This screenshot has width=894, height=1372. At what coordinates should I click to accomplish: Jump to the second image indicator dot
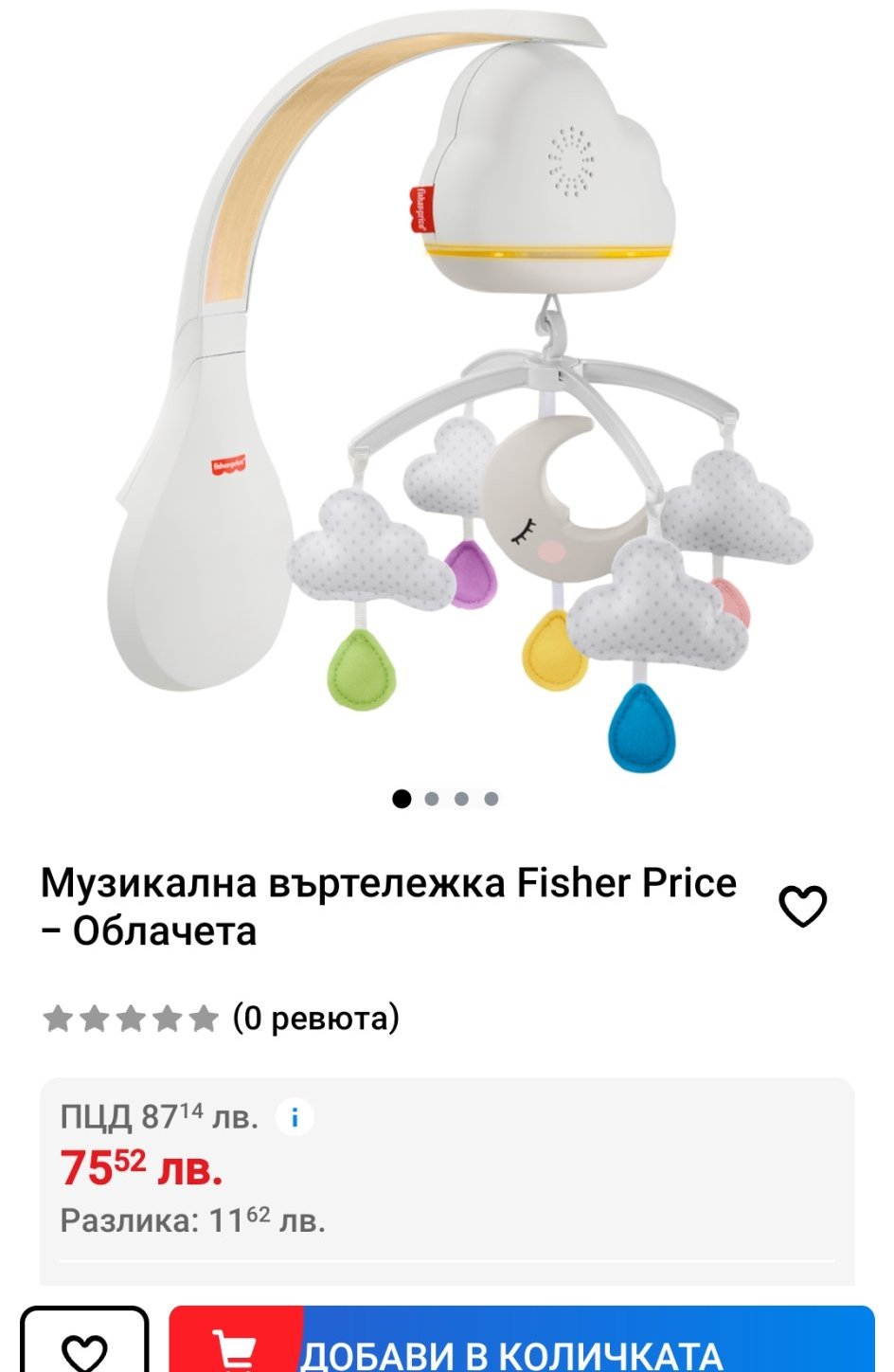pyautogui.click(x=432, y=799)
